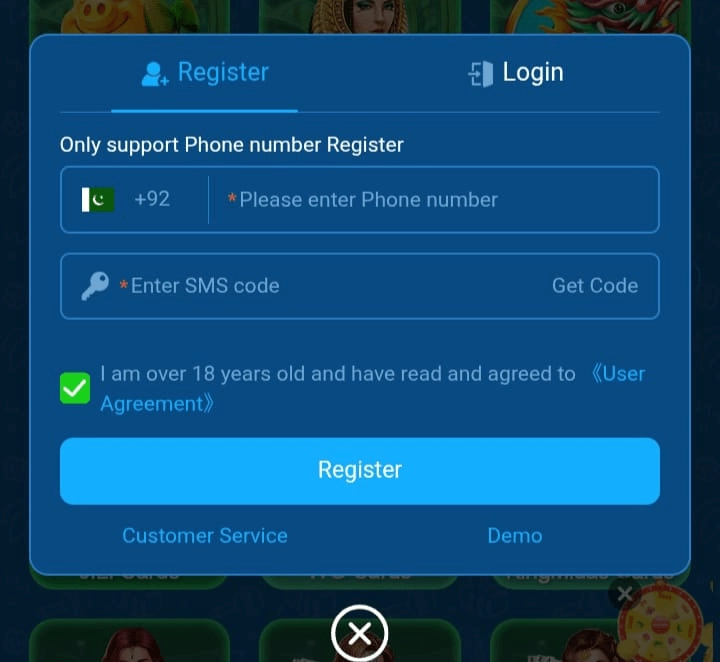This screenshot has width=720, height=662.
Task: Contact Customer Service
Action: click(204, 536)
